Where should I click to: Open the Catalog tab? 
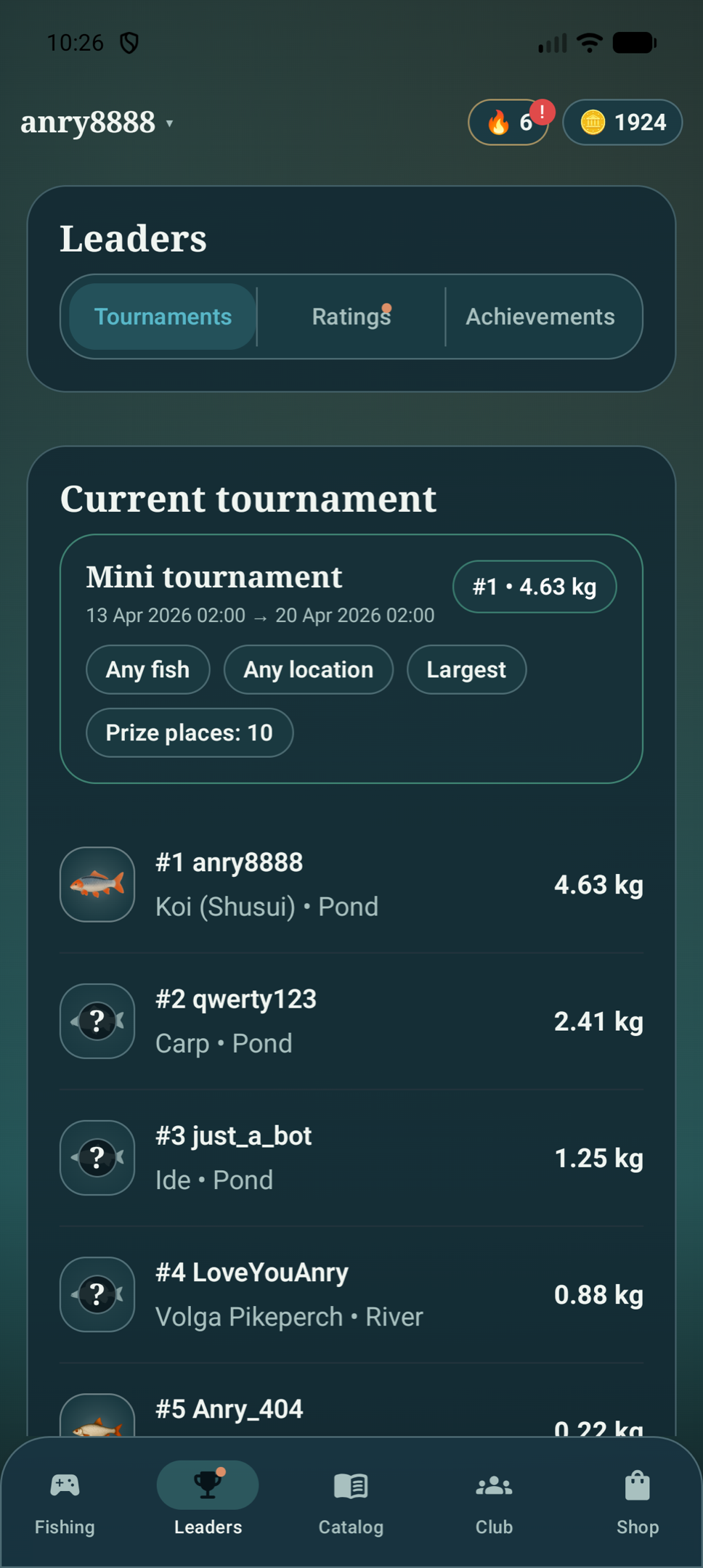[351, 1503]
